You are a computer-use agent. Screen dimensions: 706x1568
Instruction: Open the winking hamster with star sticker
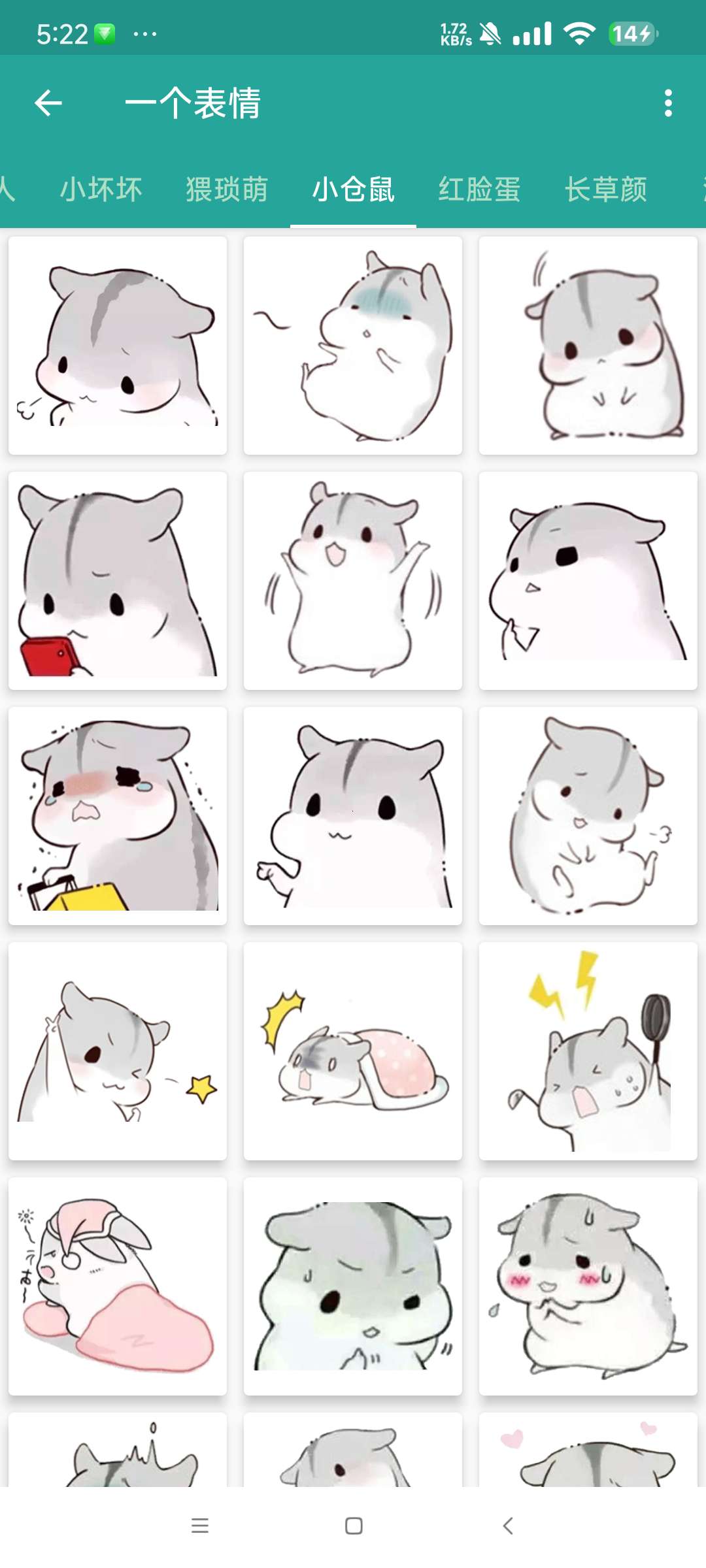118,1051
